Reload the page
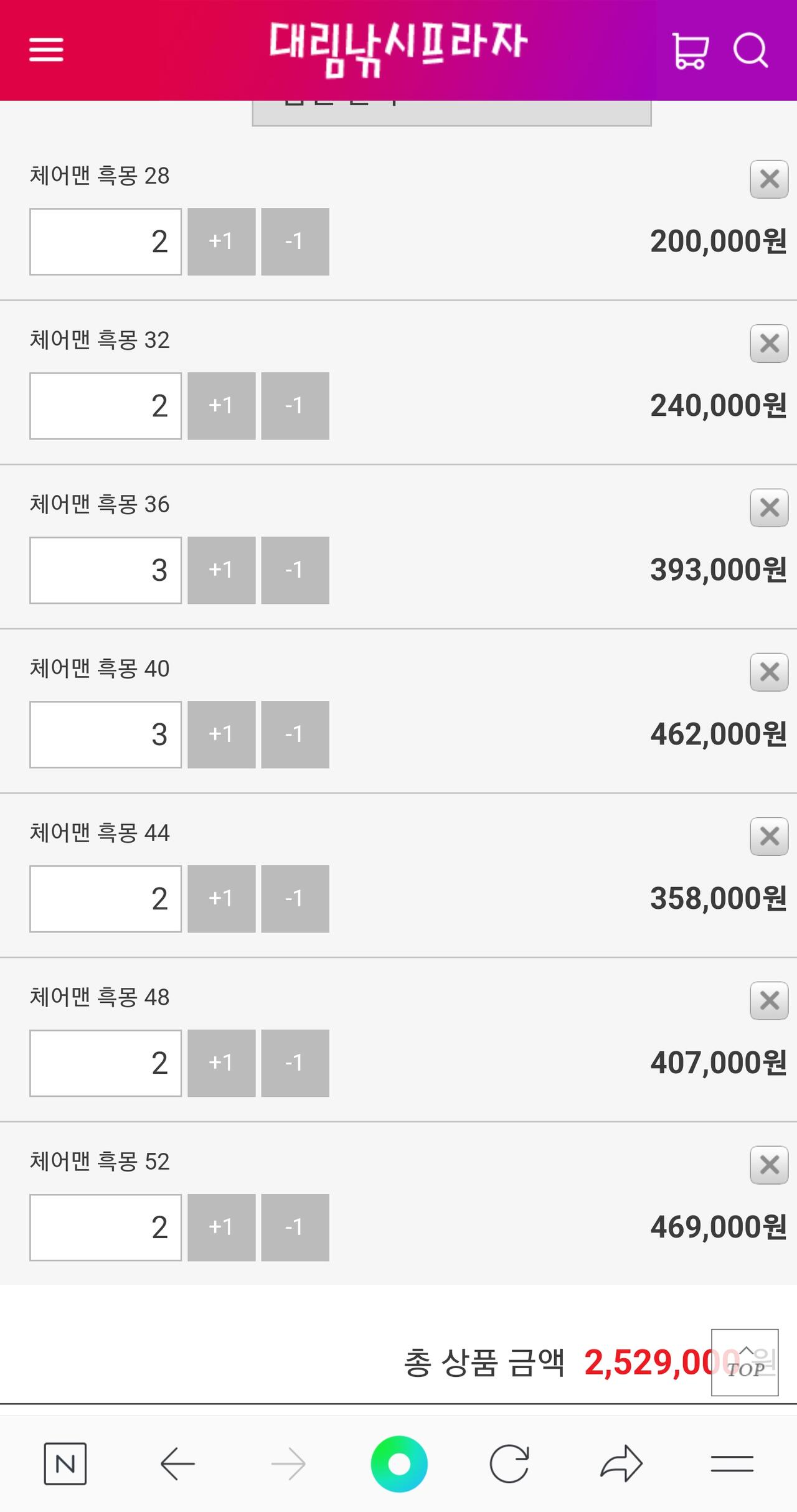The height and width of the screenshot is (1512, 797). point(509,1463)
